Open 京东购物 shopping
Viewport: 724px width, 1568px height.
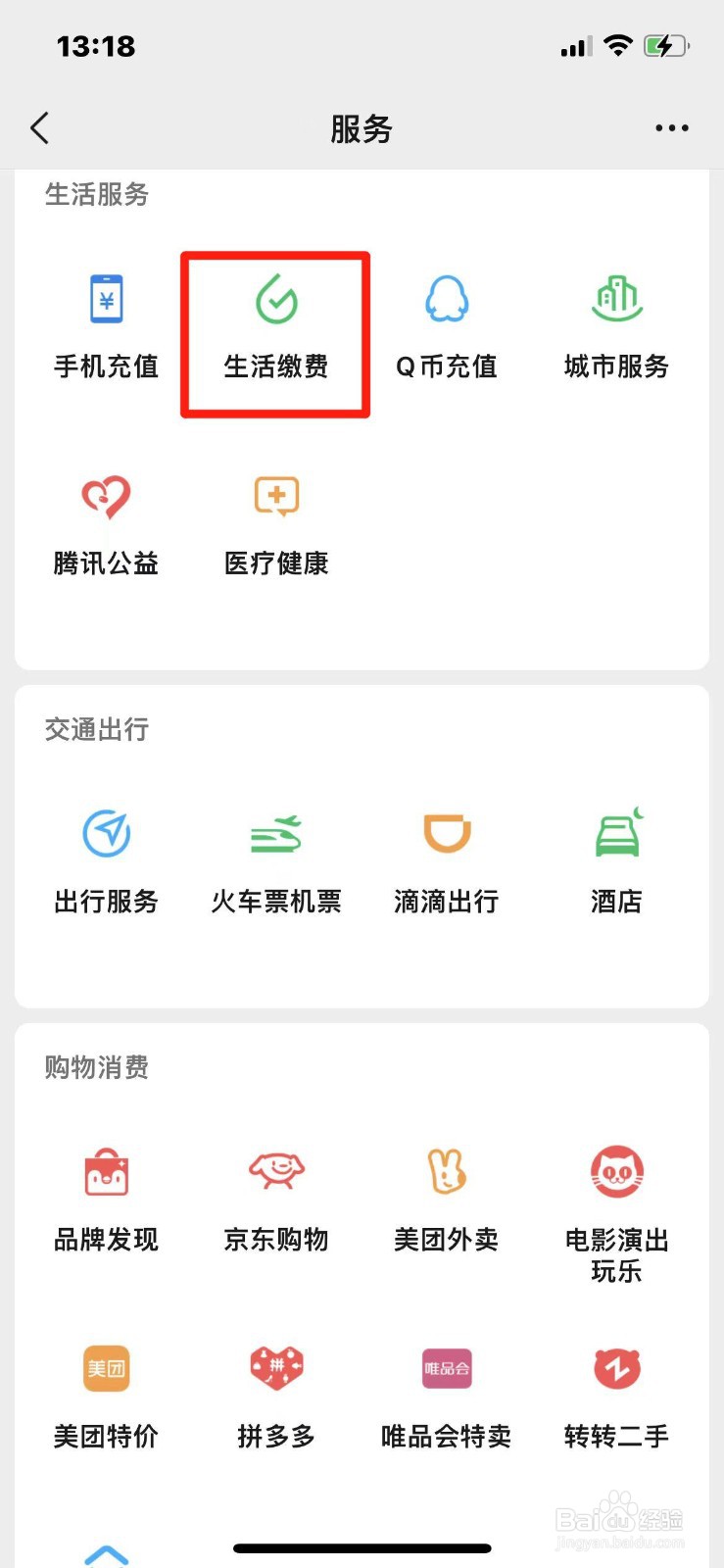point(276,1200)
